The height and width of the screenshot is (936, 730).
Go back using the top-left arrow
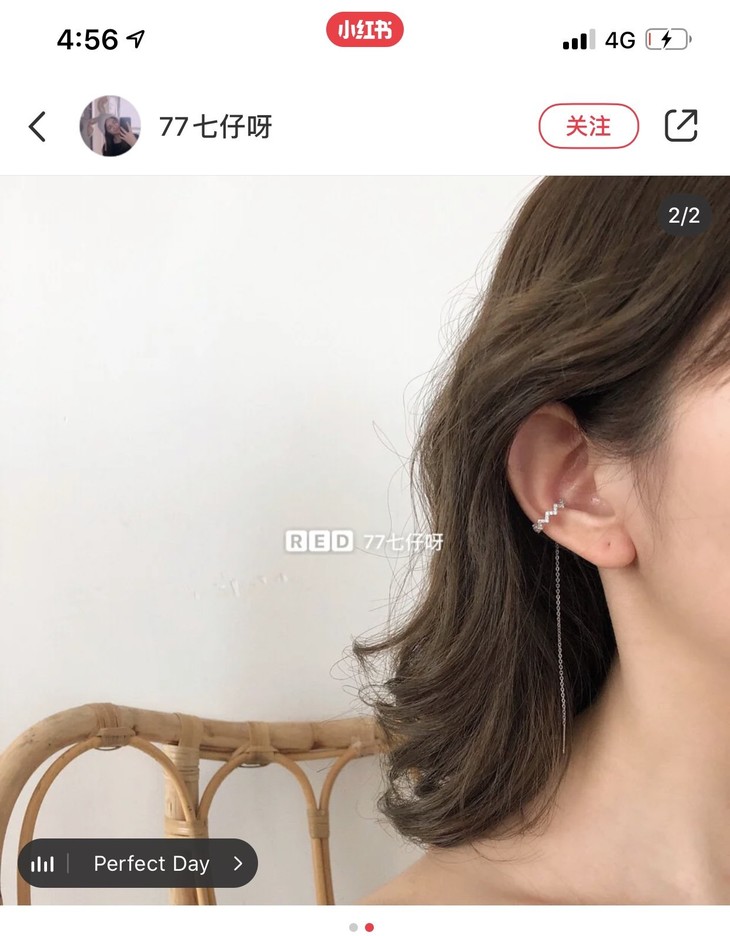[x=38, y=127]
